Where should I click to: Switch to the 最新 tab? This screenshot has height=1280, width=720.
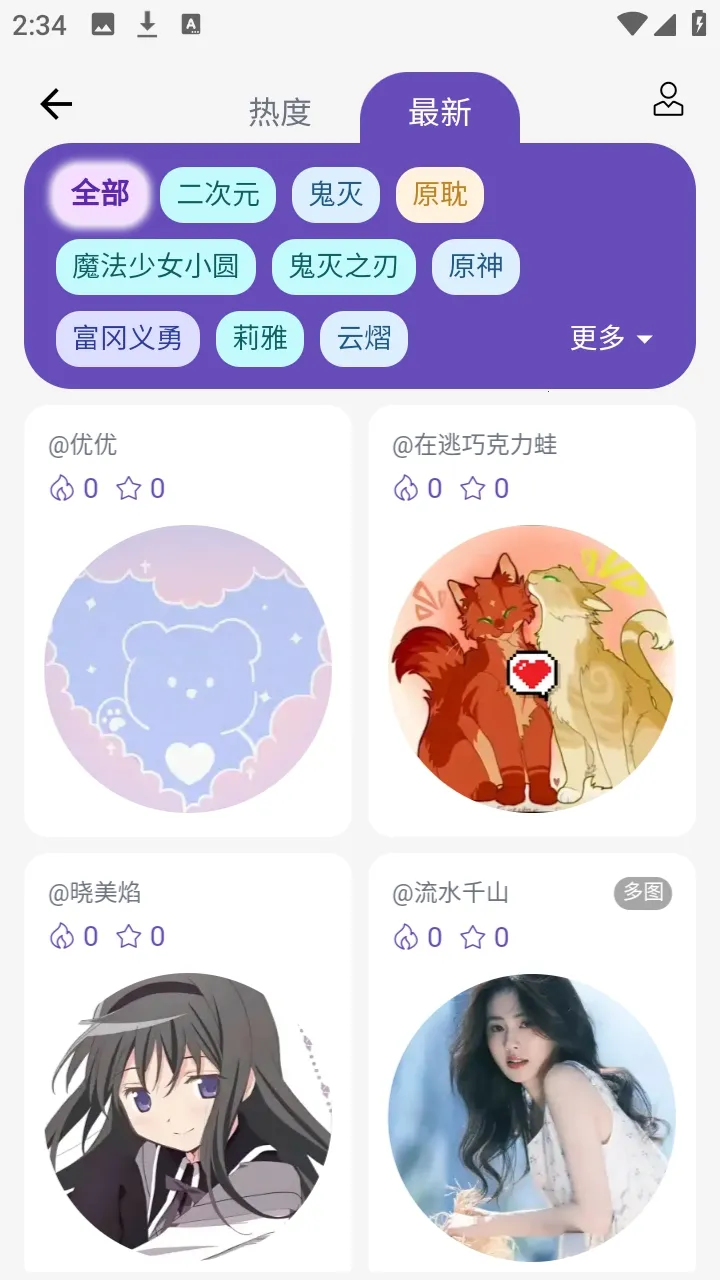click(x=440, y=113)
